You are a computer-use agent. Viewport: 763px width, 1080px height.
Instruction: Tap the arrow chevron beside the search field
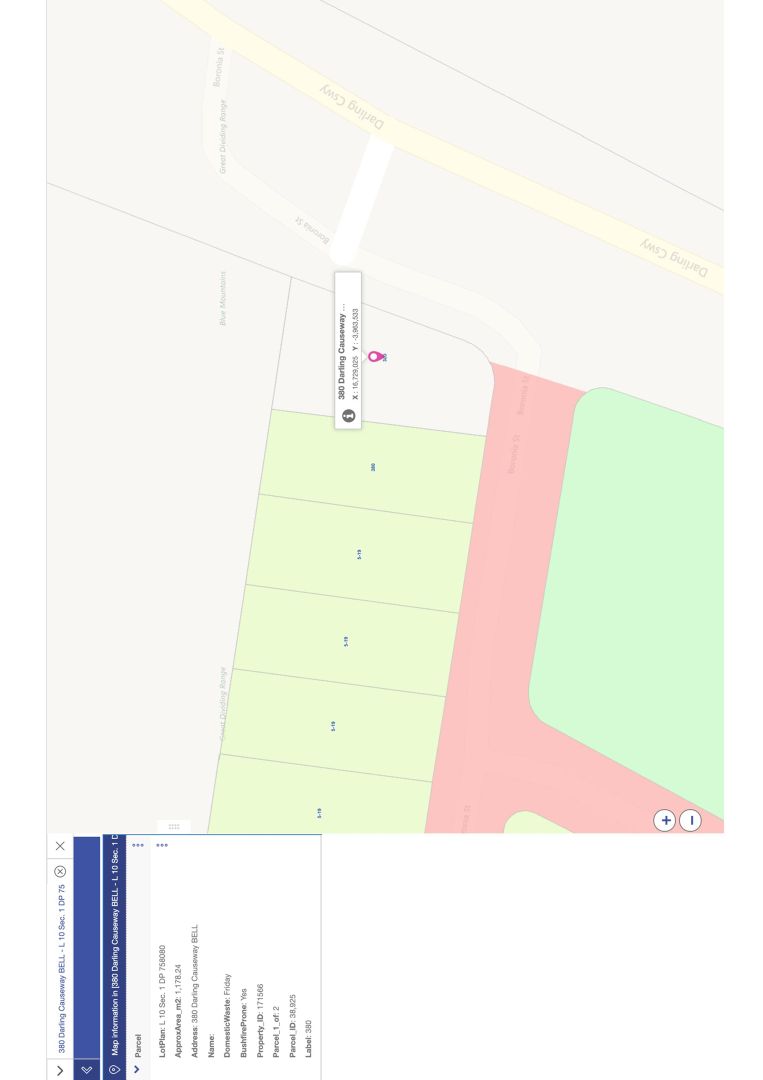(x=60, y=1069)
